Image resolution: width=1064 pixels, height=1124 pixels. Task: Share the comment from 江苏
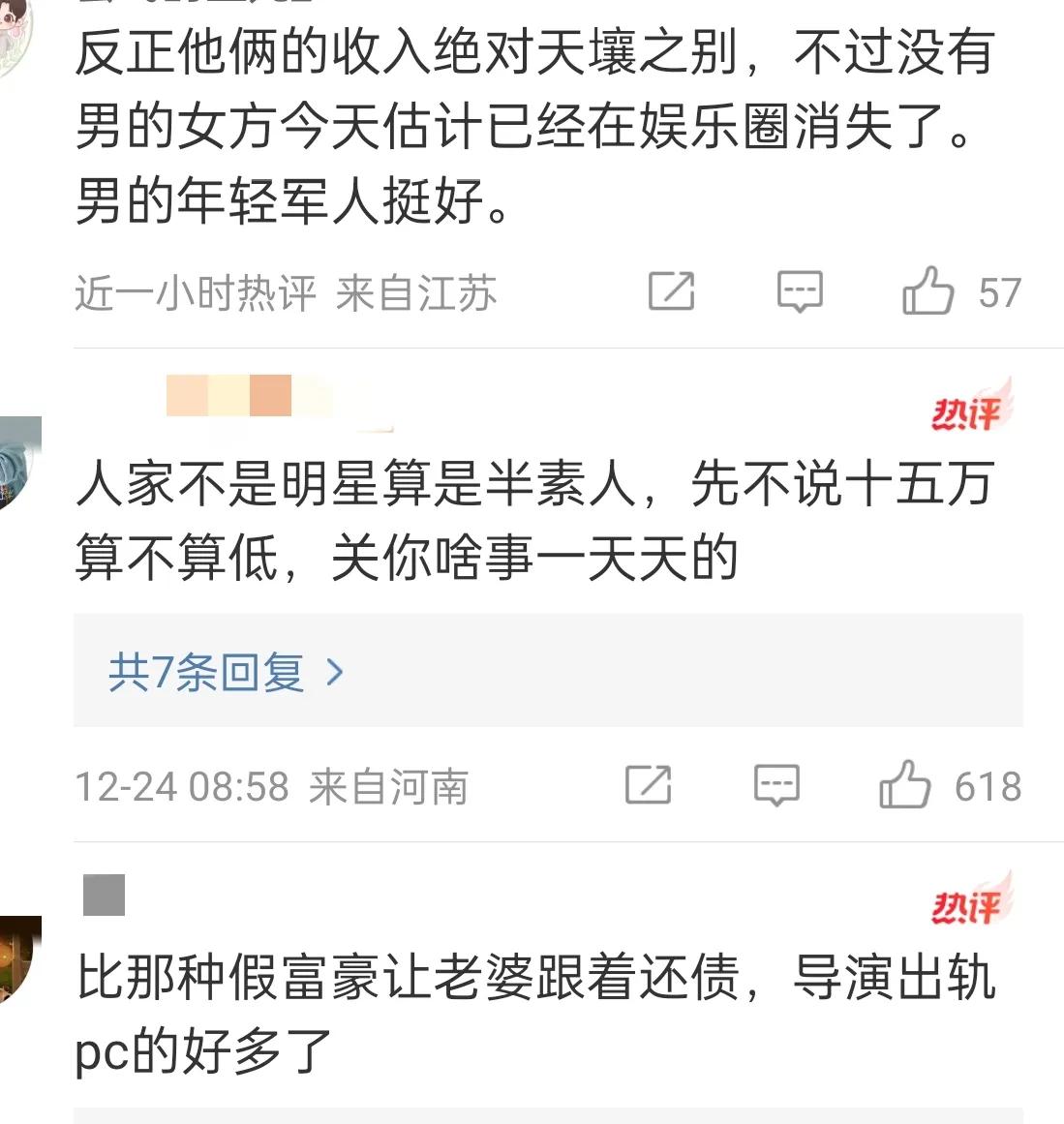(671, 291)
